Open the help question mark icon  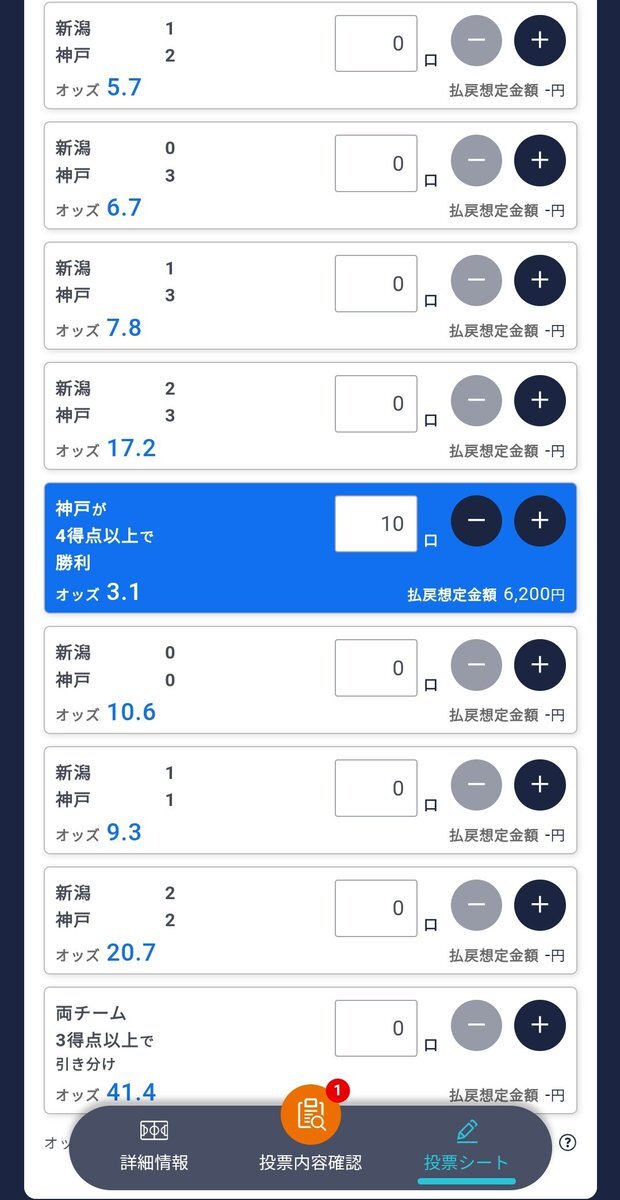[568, 1143]
